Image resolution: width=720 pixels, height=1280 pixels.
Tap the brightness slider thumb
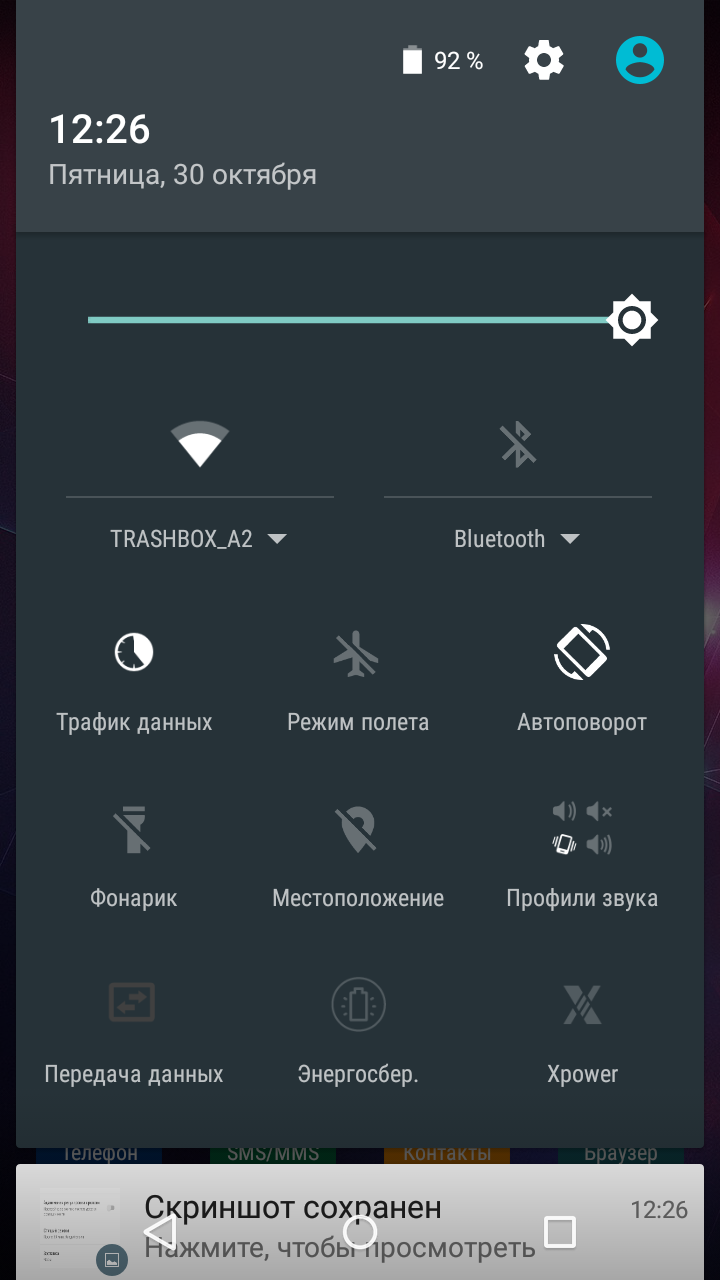[632, 320]
